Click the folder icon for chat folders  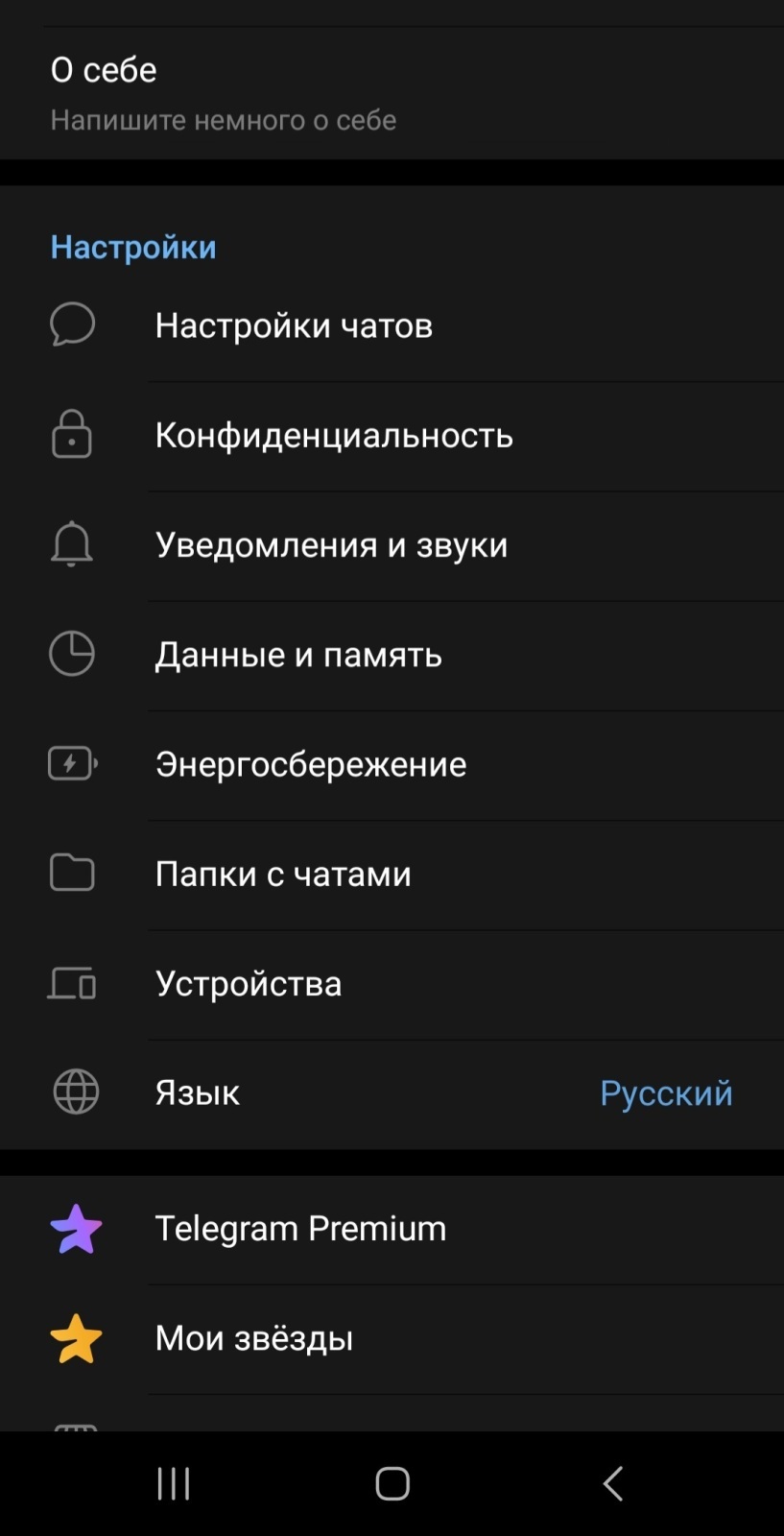coord(72,873)
